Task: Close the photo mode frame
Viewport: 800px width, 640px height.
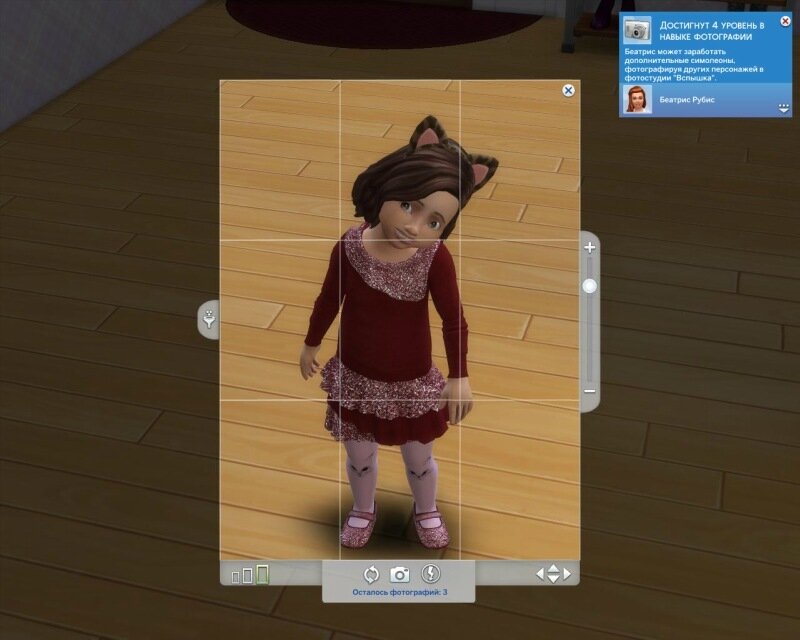Action: pos(568,90)
